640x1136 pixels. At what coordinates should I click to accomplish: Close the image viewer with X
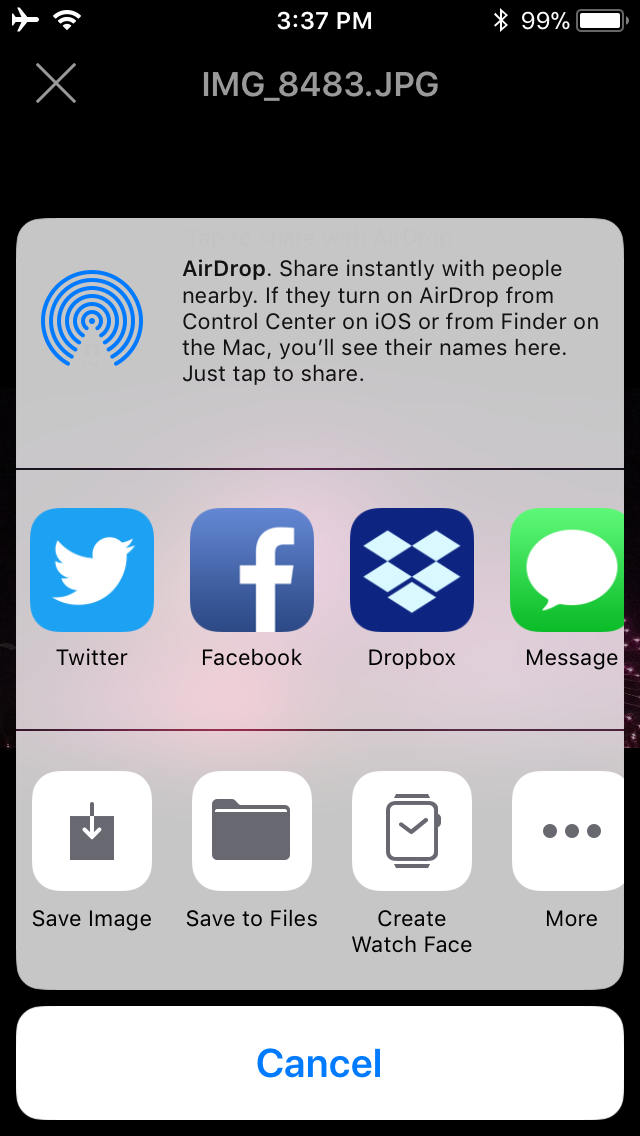(x=56, y=83)
